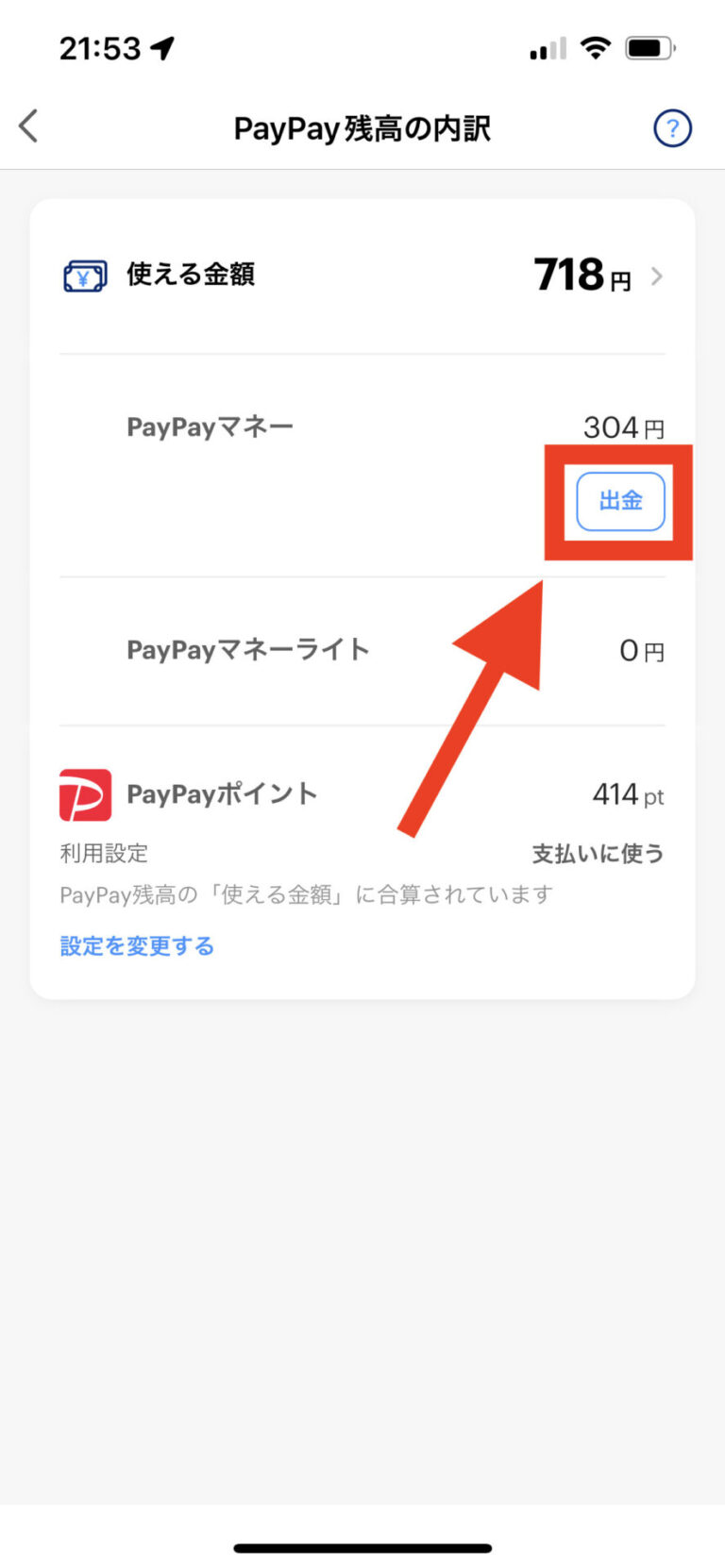Viewport: 725px width, 1568px height.
Task: Open the PayPayマネー row details
Action: (211, 426)
